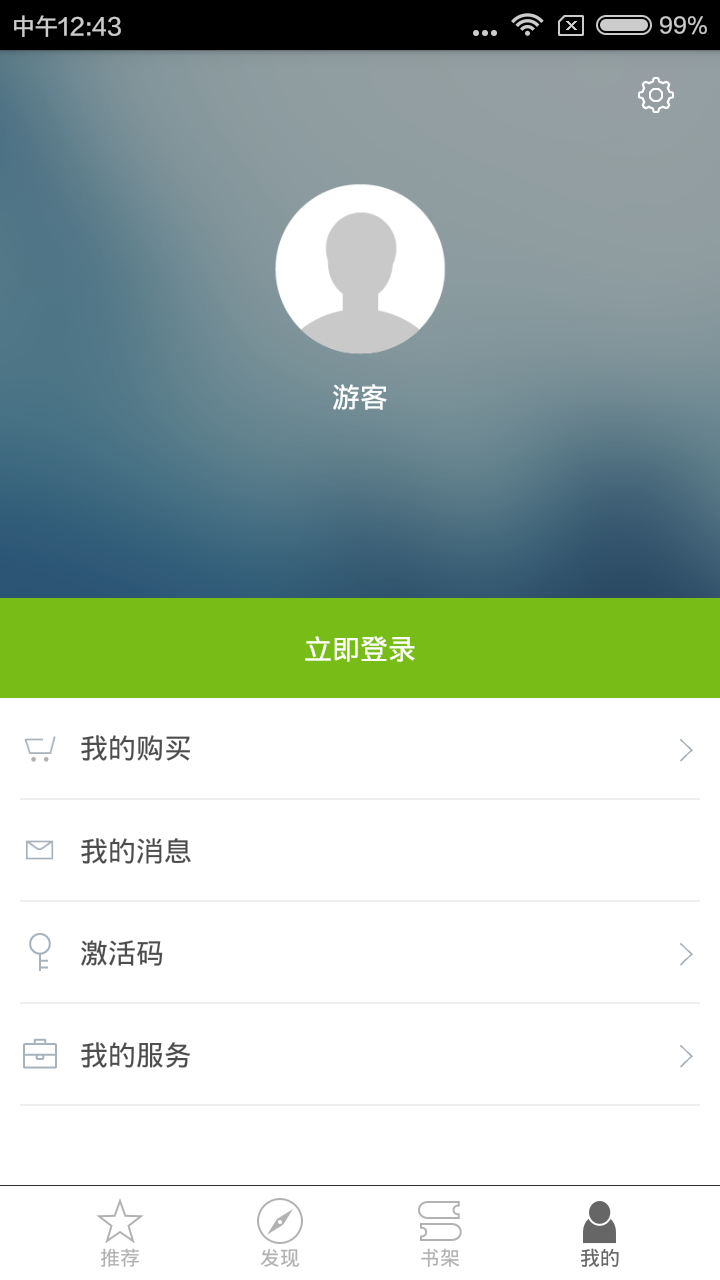
Task: Switch to the 书架 tab
Action: click(x=440, y=1232)
